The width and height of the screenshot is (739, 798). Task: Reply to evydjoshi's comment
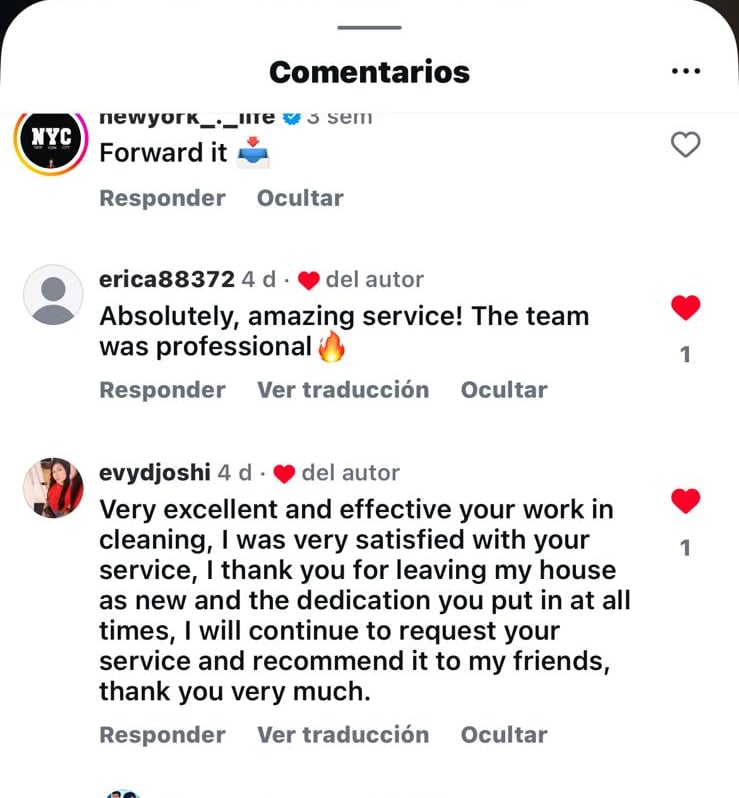[162, 735]
